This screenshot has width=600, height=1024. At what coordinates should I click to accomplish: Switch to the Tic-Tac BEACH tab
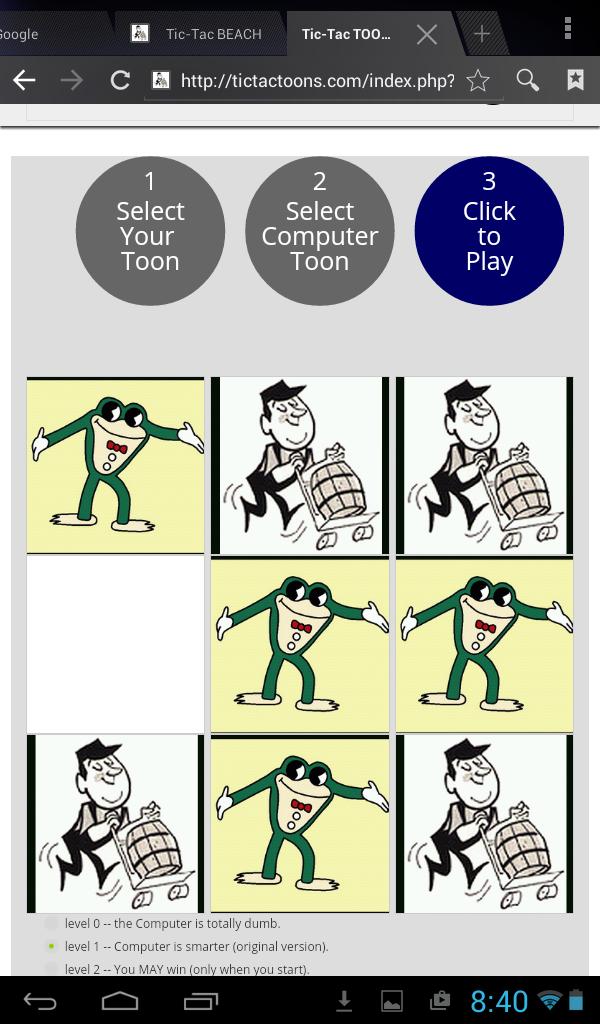[x=200, y=34]
